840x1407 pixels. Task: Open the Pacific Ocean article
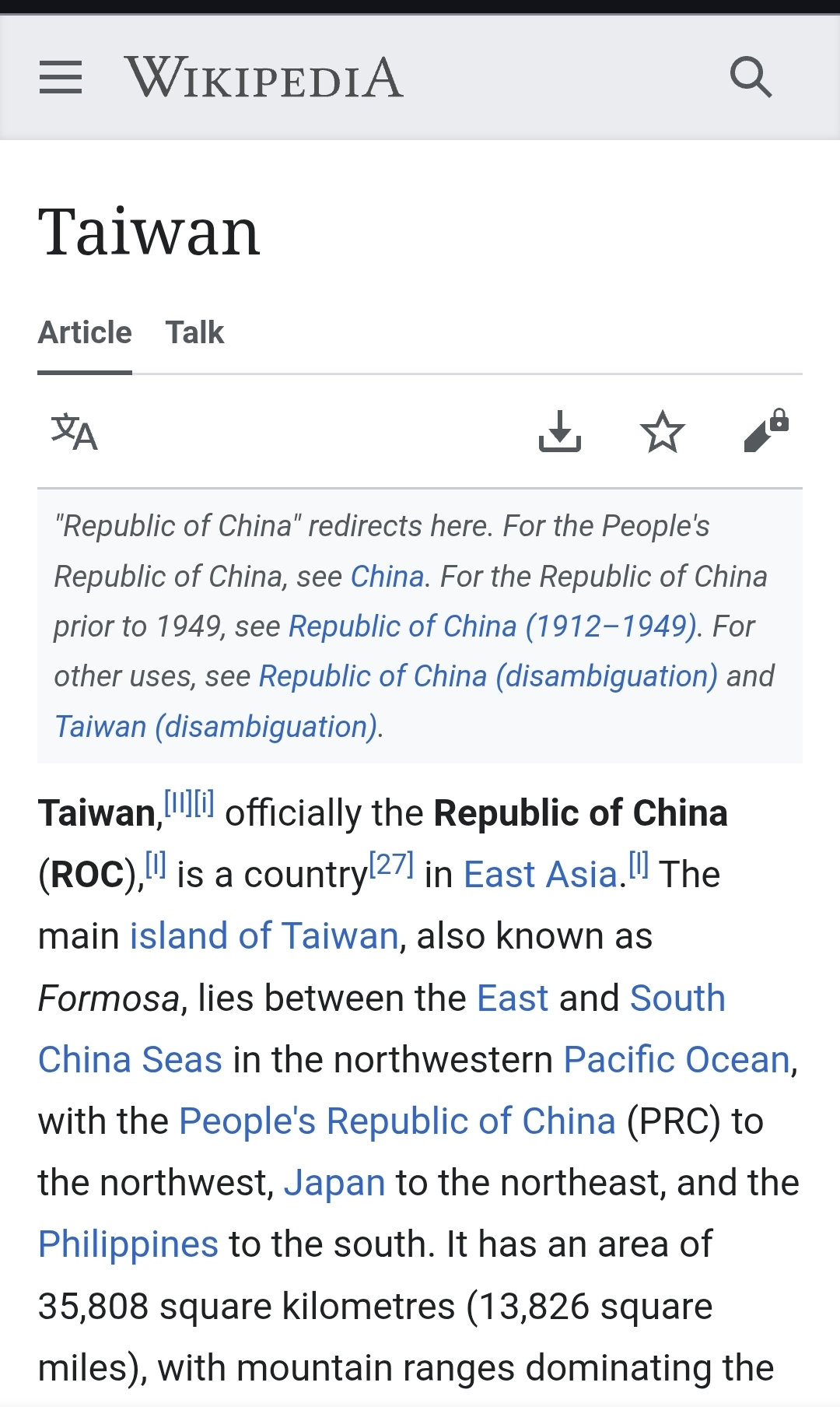click(677, 1060)
